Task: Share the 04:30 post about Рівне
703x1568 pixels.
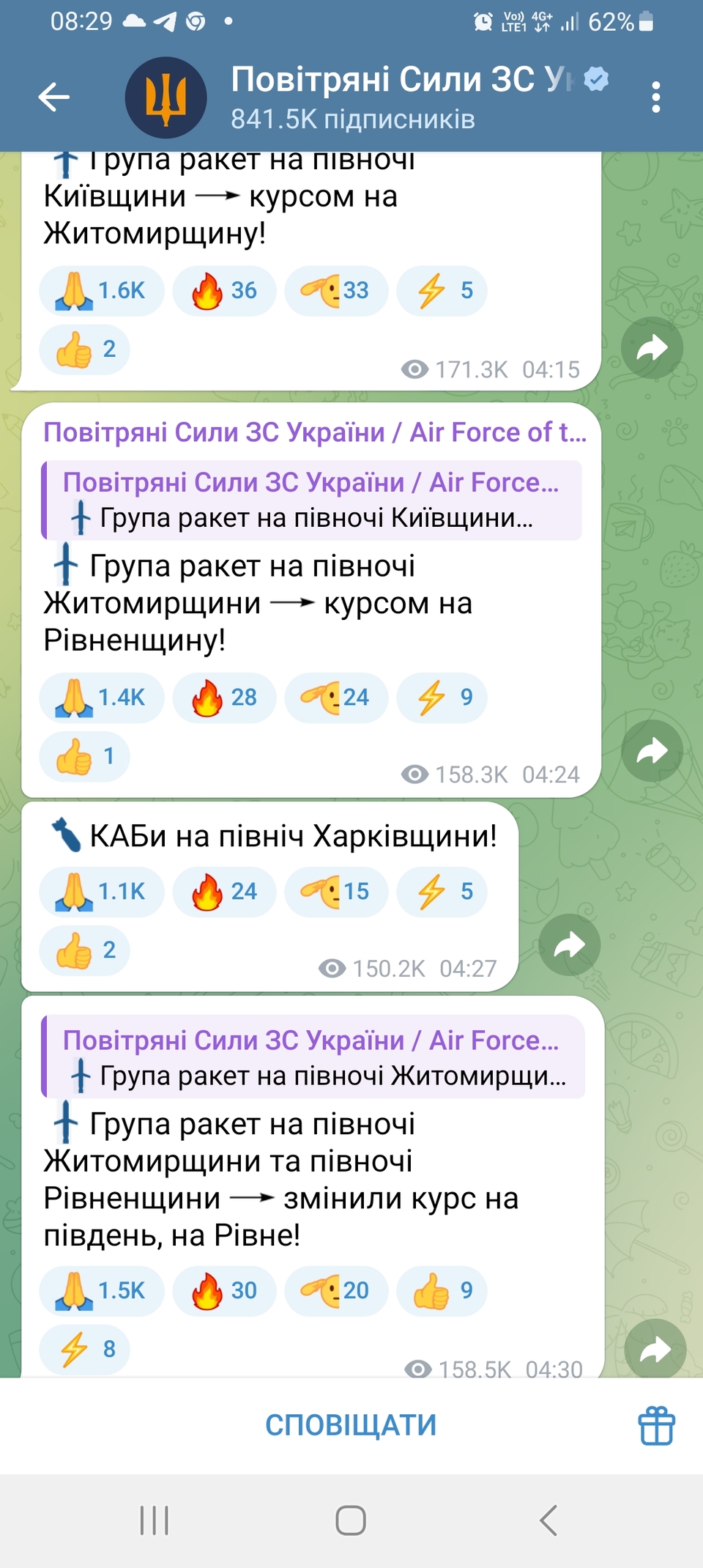Action: (x=655, y=1350)
